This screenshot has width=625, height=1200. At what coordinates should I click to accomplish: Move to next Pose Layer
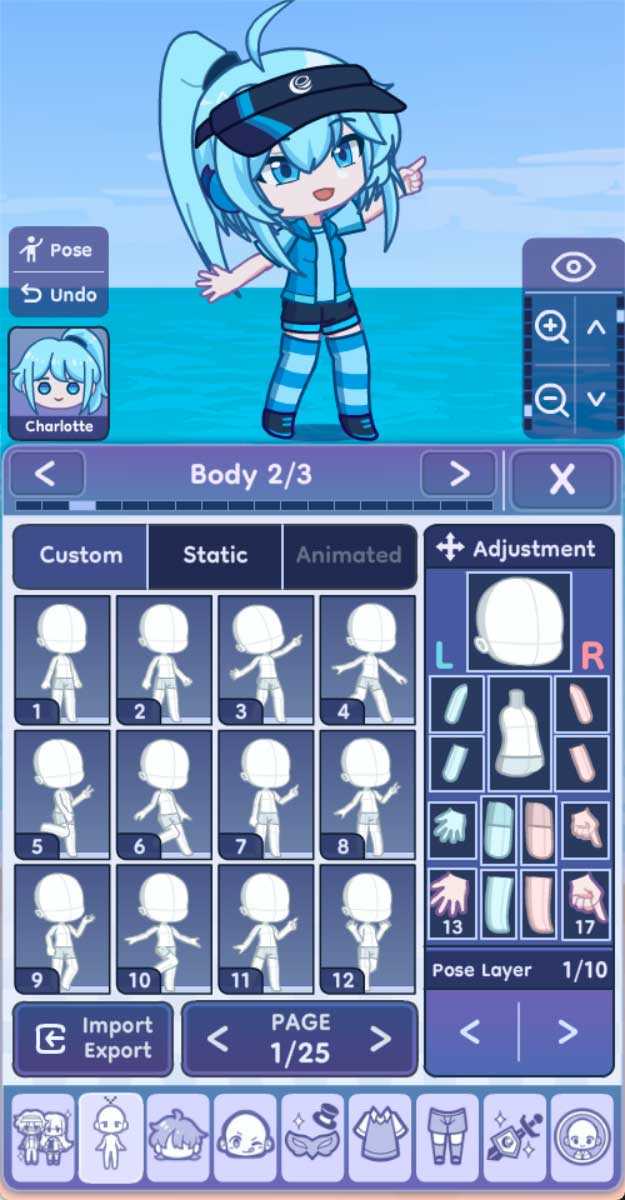click(567, 1032)
